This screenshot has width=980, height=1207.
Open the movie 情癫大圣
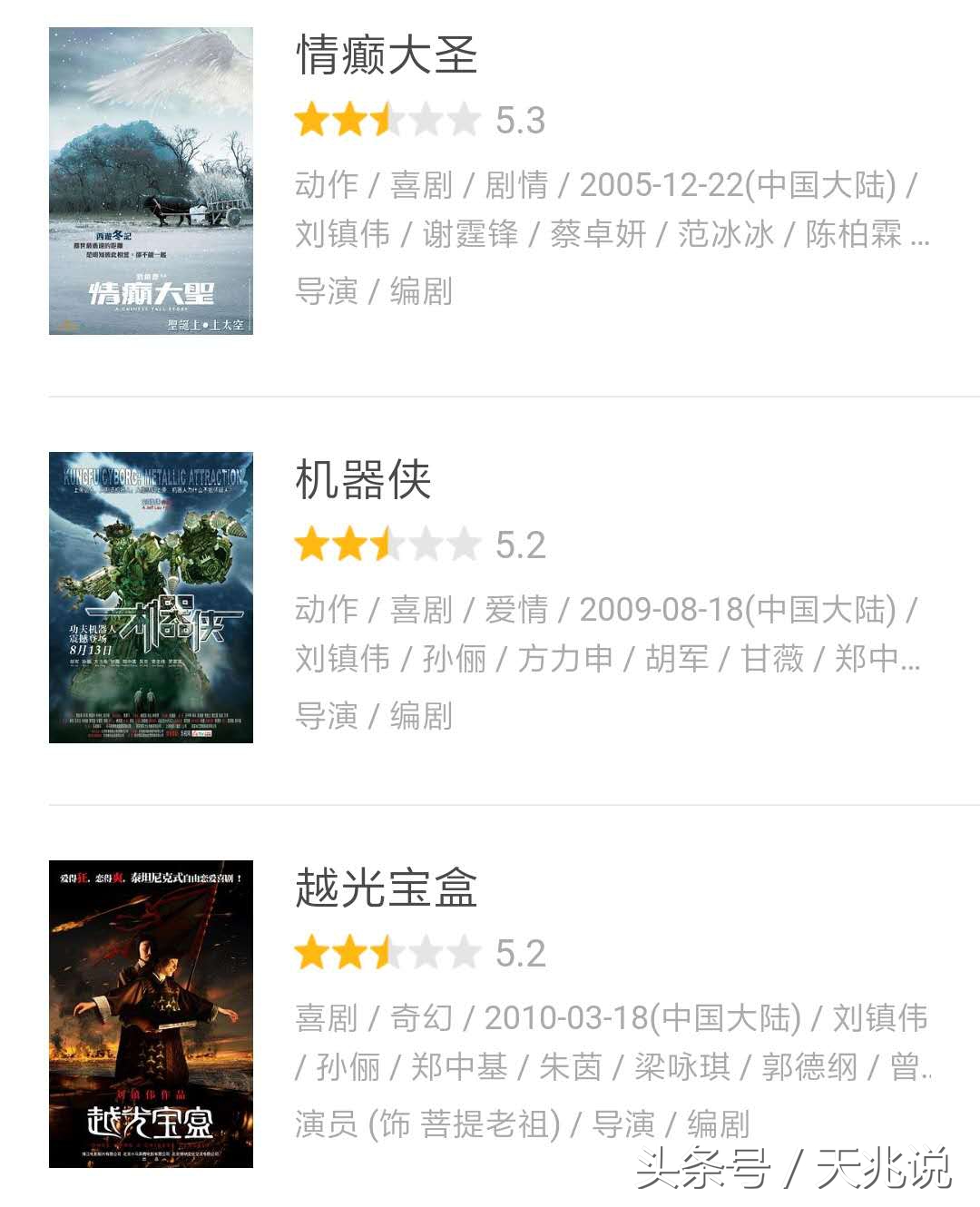pyautogui.click(x=387, y=54)
